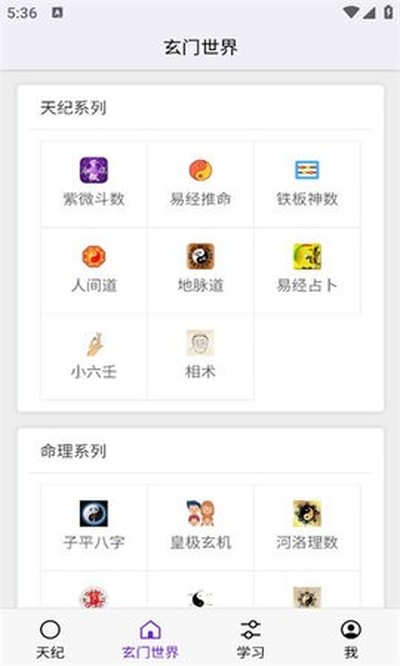Switch to the 学习 tab
Viewport: 400px width, 666px height.
coord(251,639)
